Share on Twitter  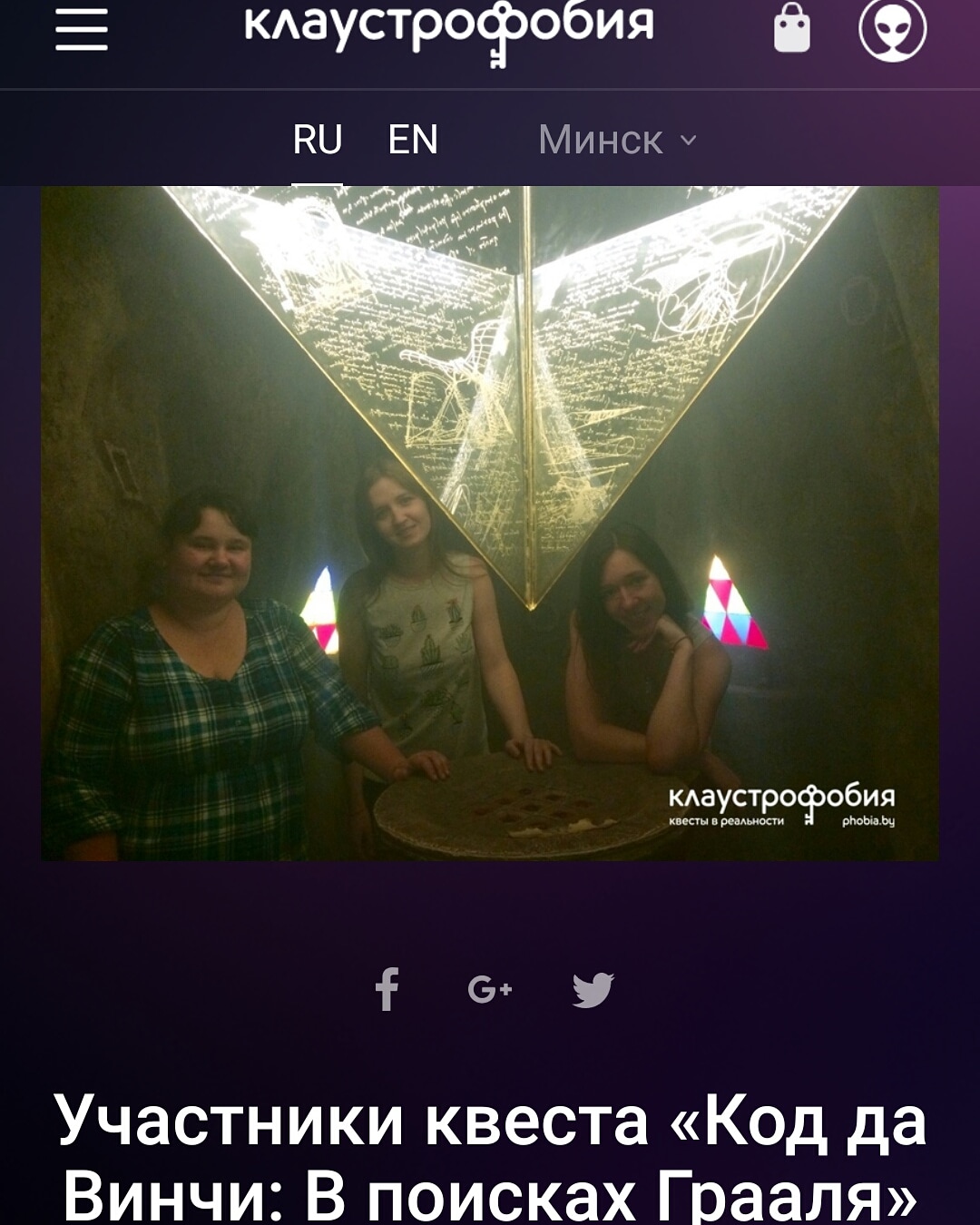[x=593, y=989]
